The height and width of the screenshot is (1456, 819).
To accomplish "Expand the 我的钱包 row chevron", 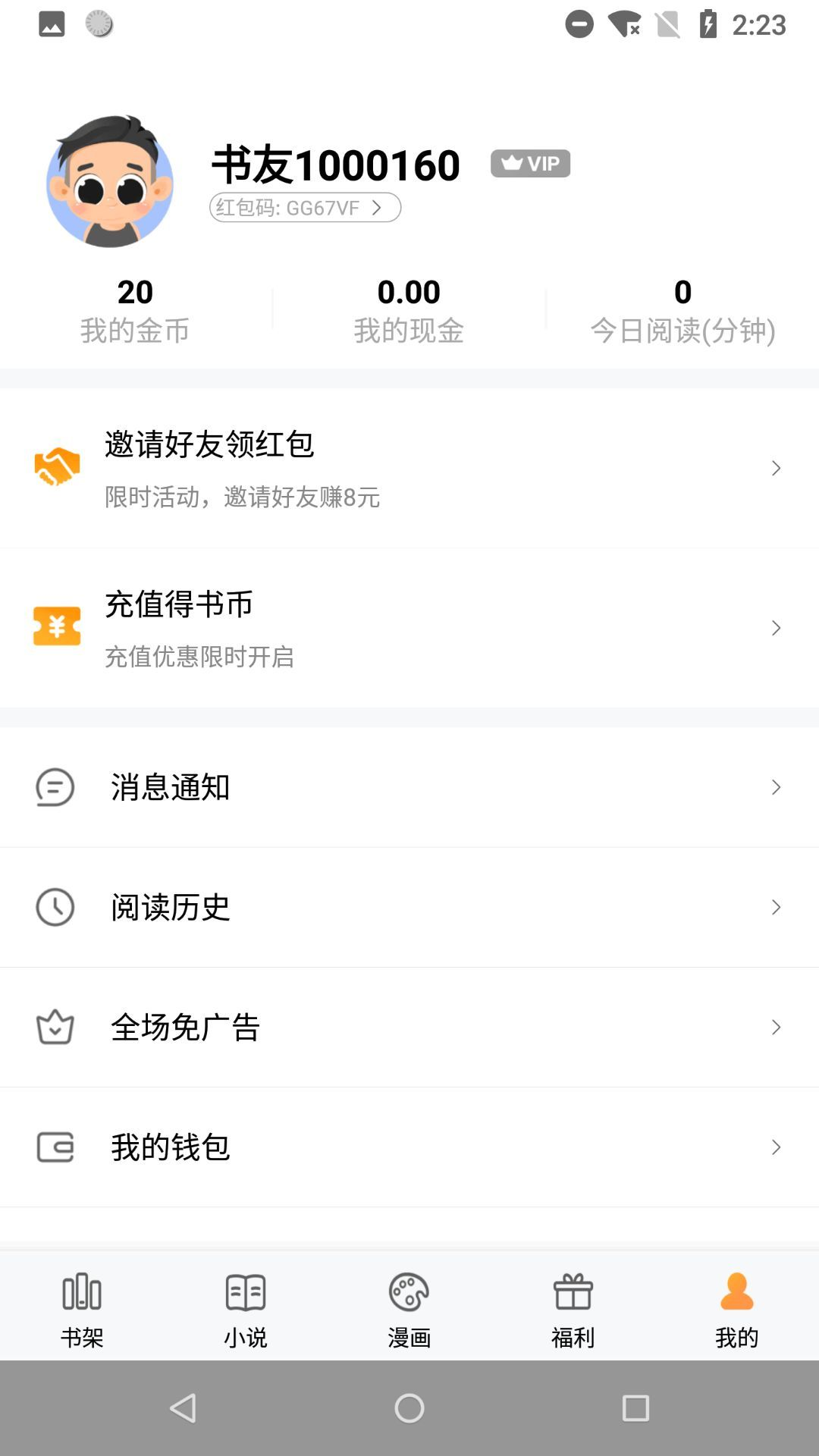I will click(x=776, y=1147).
